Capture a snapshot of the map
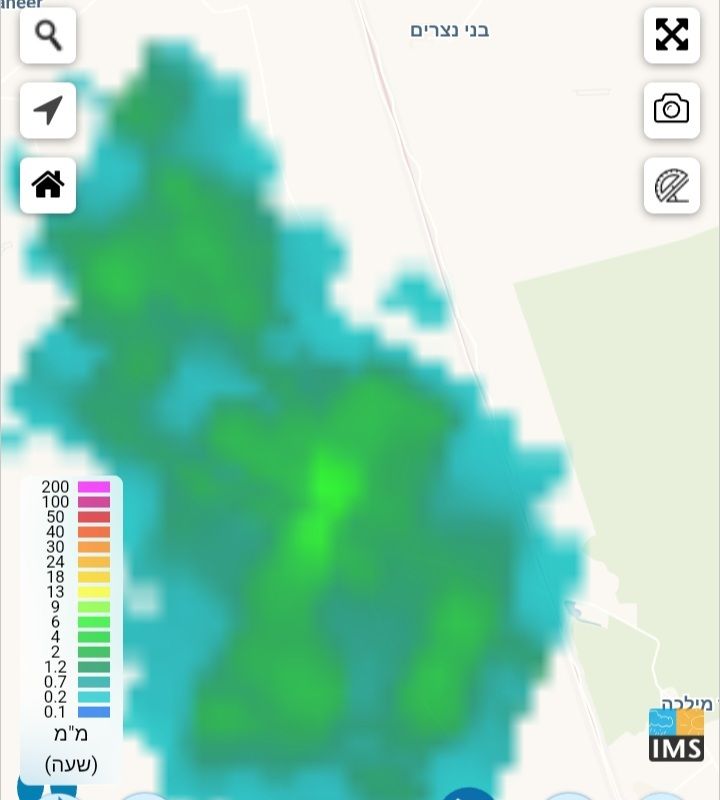The height and width of the screenshot is (800, 720). coord(671,109)
